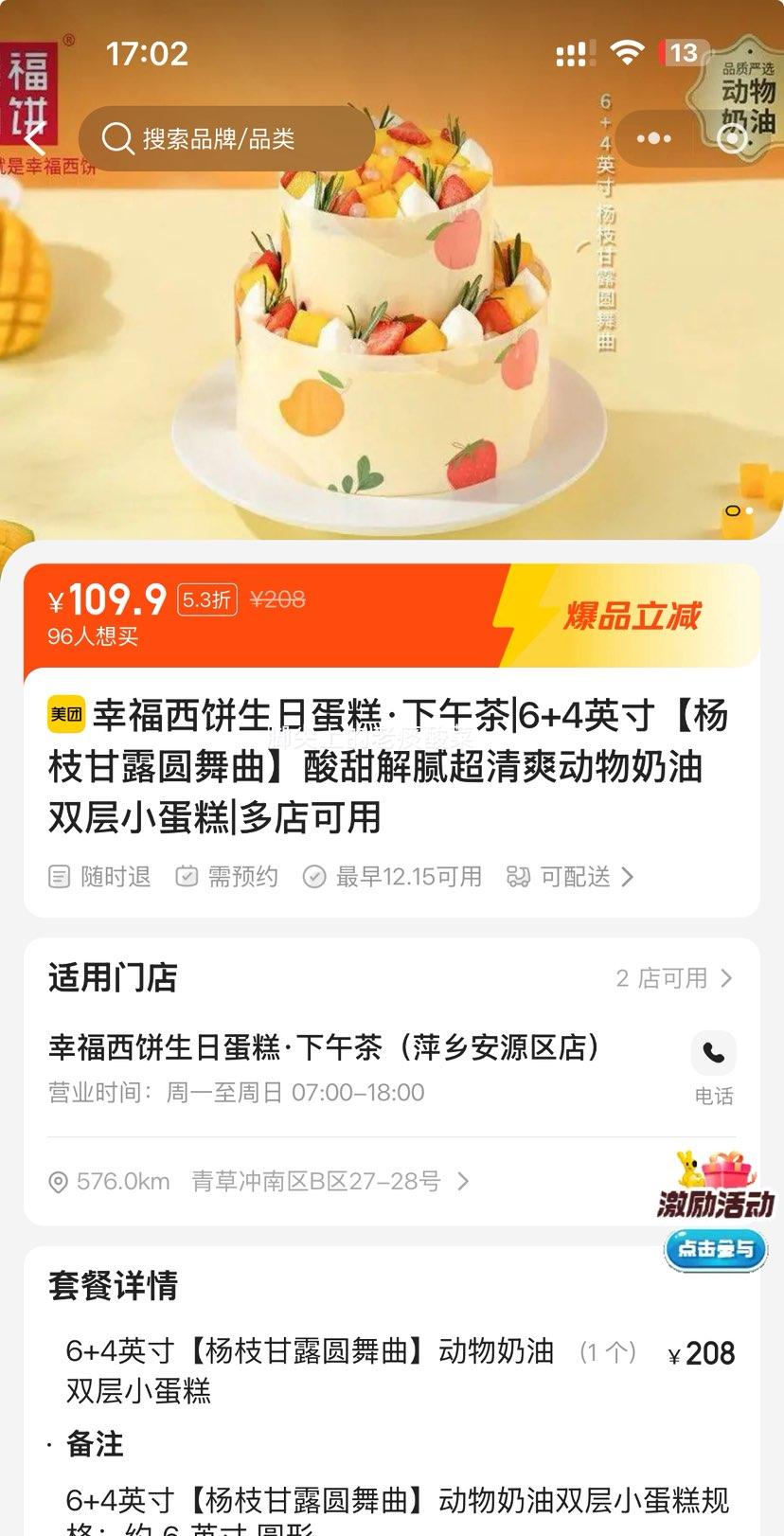Viewport: 784px width, 1536px height.
Task: Click the 美团 brand icon before the title
Action: click(x=65, y=718)
